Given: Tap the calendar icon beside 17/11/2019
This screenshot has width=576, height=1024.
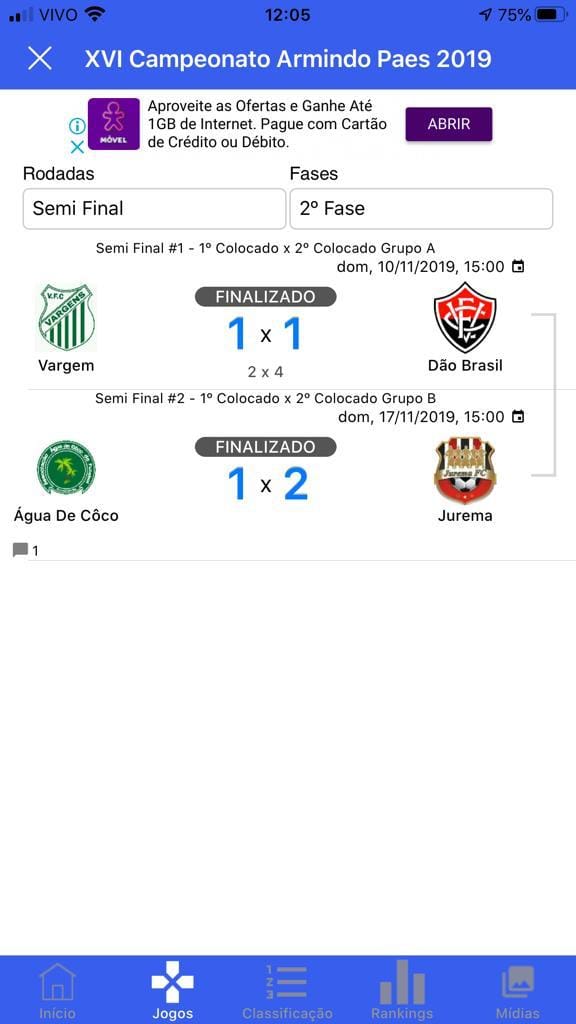Looking at the screenshot, I should [518, 417].
